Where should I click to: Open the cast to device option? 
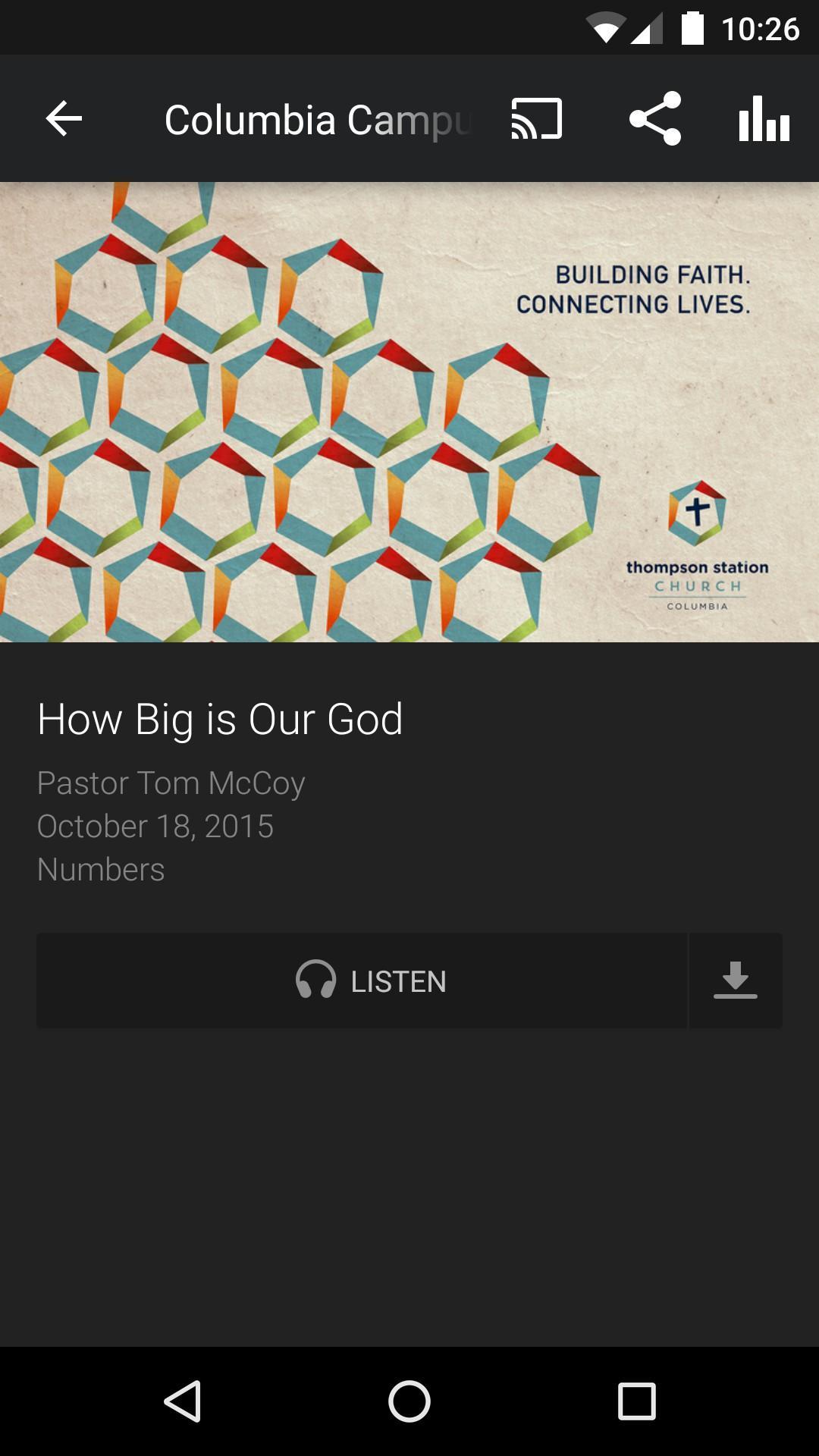[x=537, y=119]
